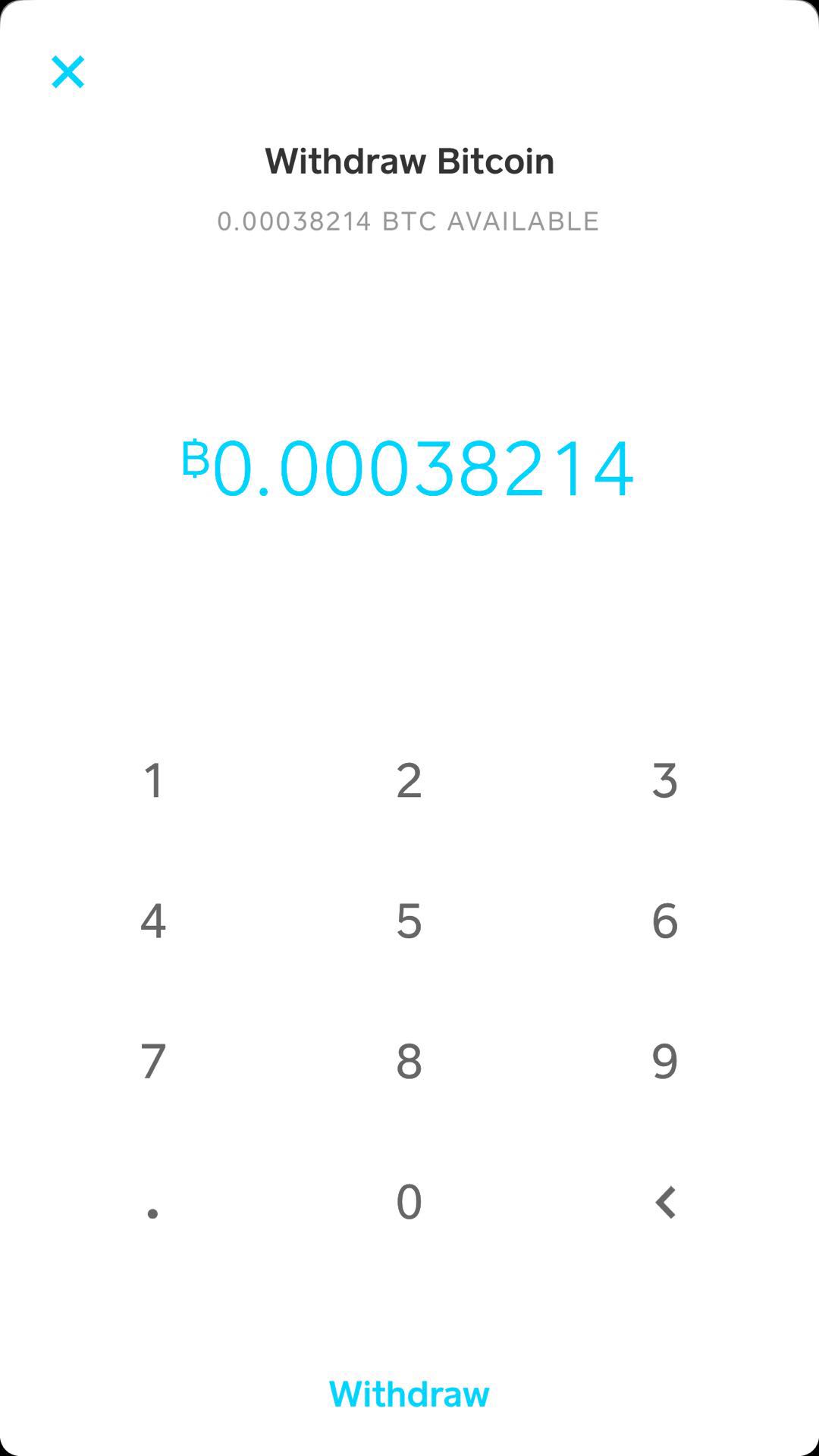The image size is (819, 1456).
Task: Enter digit 5 on keypad
Action: (409, 921)
